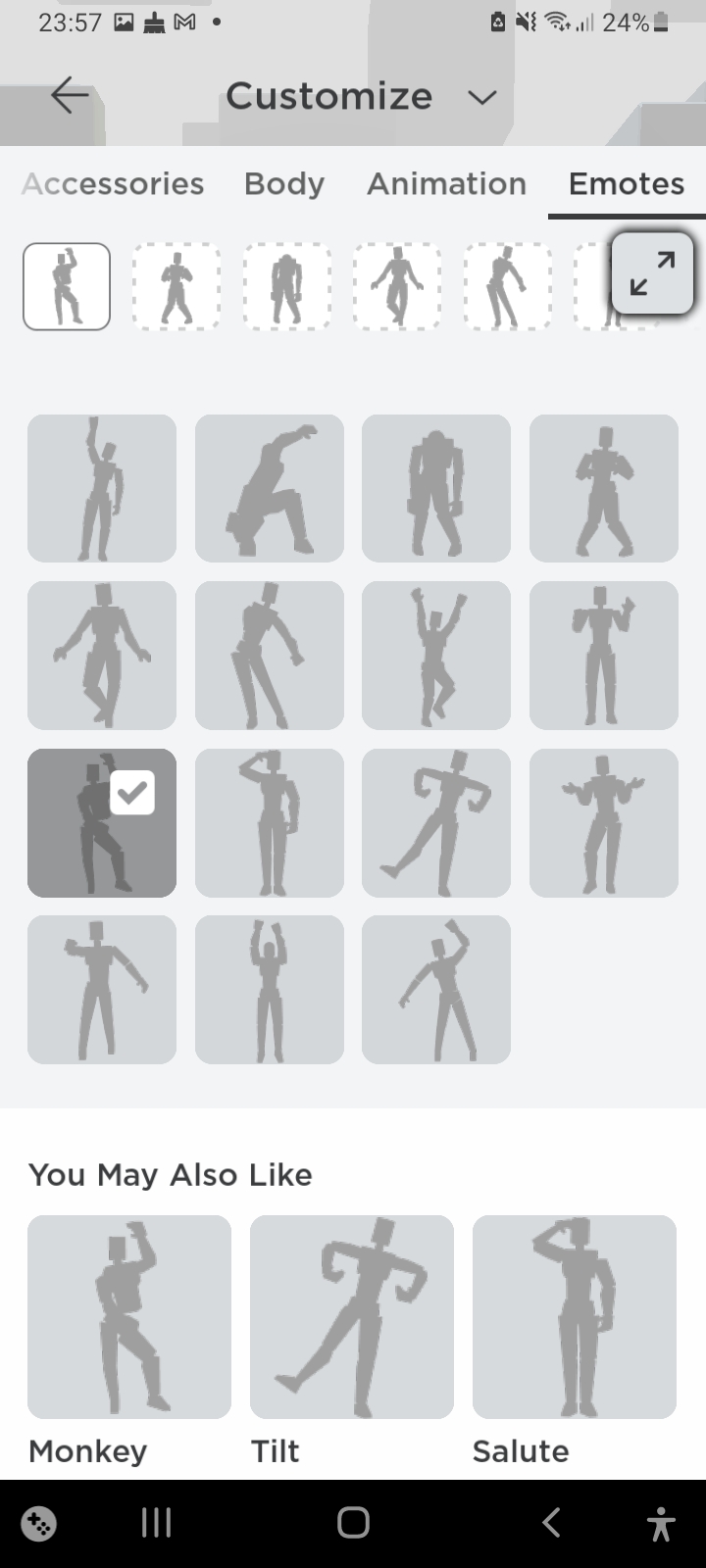Expand the Customize dropdown
Image resolution: width=706 pixels, height=1568 pixels.
coord(481,97)
